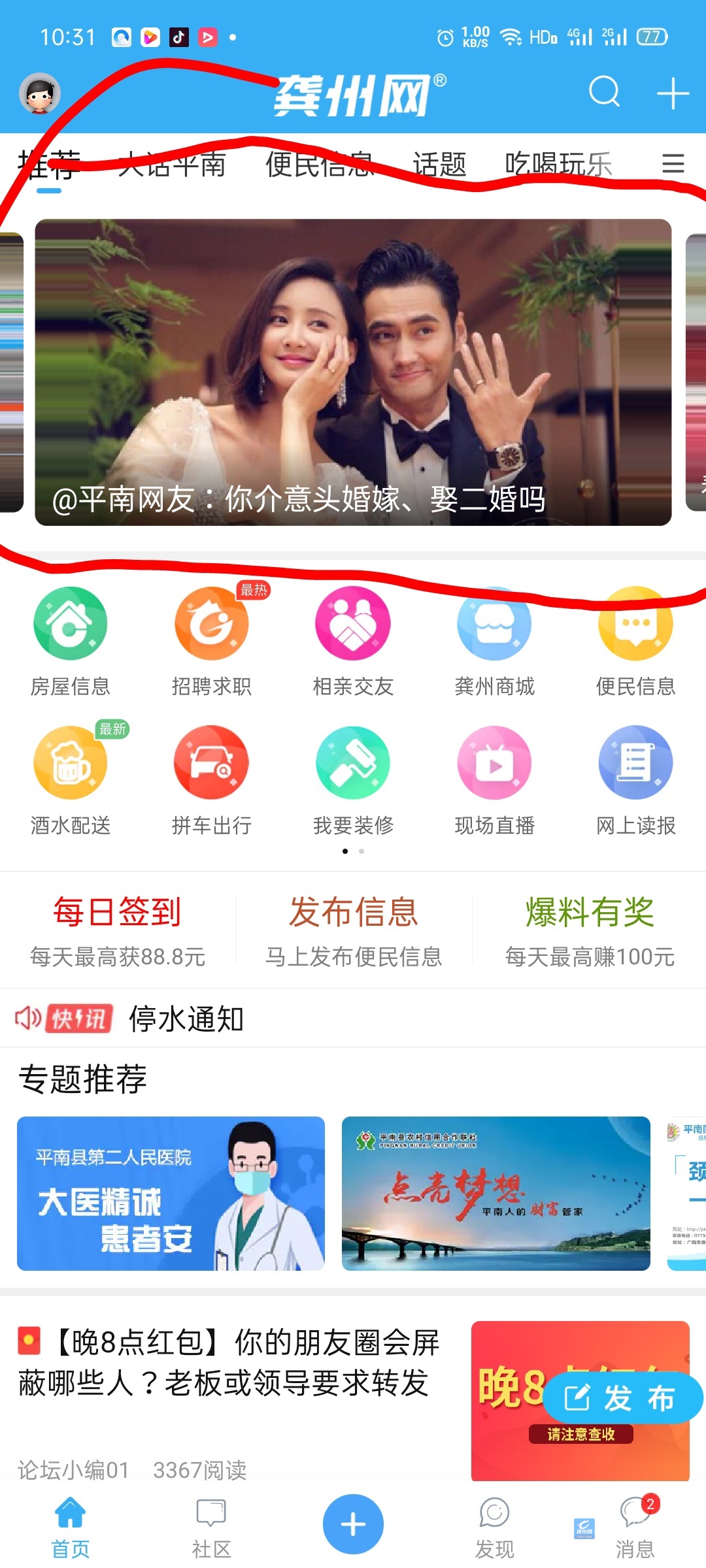Switch to the 话题 tab

[439, 164]
